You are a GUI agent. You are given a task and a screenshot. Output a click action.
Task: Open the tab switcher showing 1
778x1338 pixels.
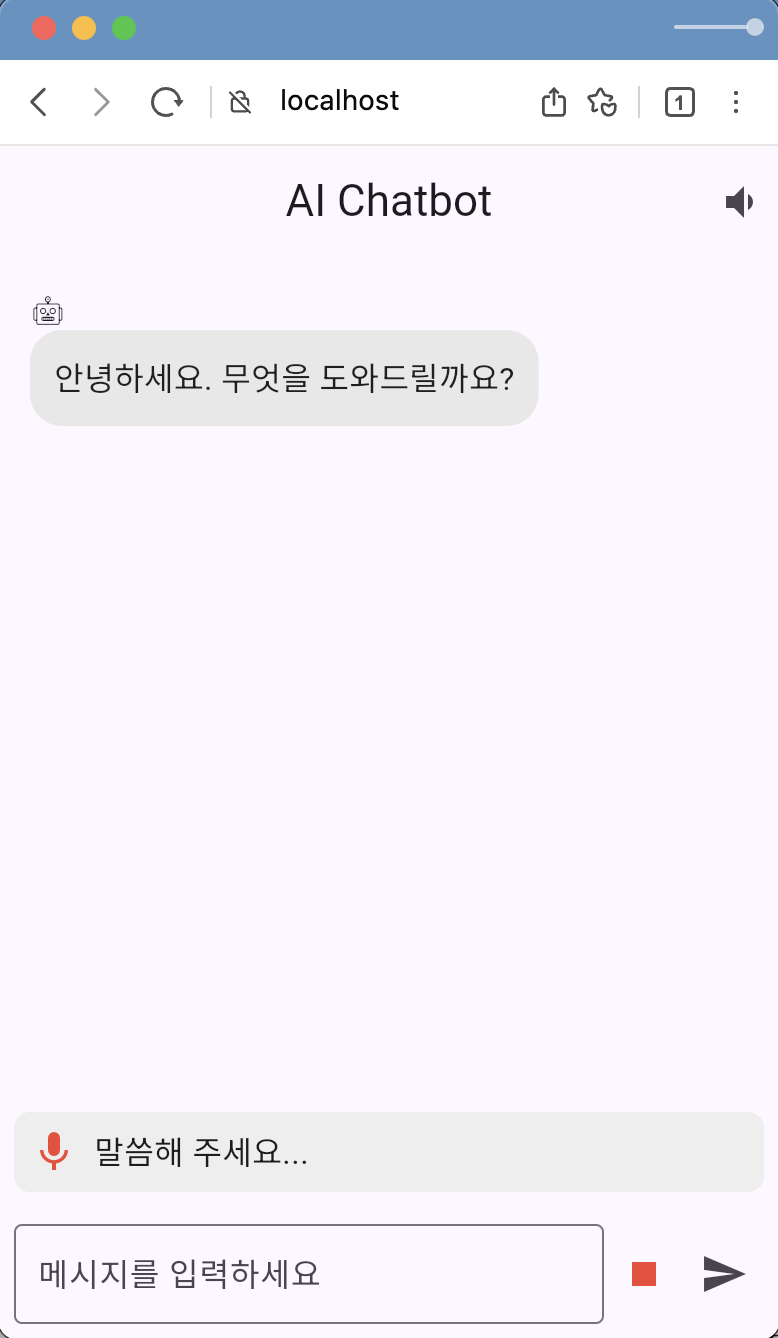679,102
